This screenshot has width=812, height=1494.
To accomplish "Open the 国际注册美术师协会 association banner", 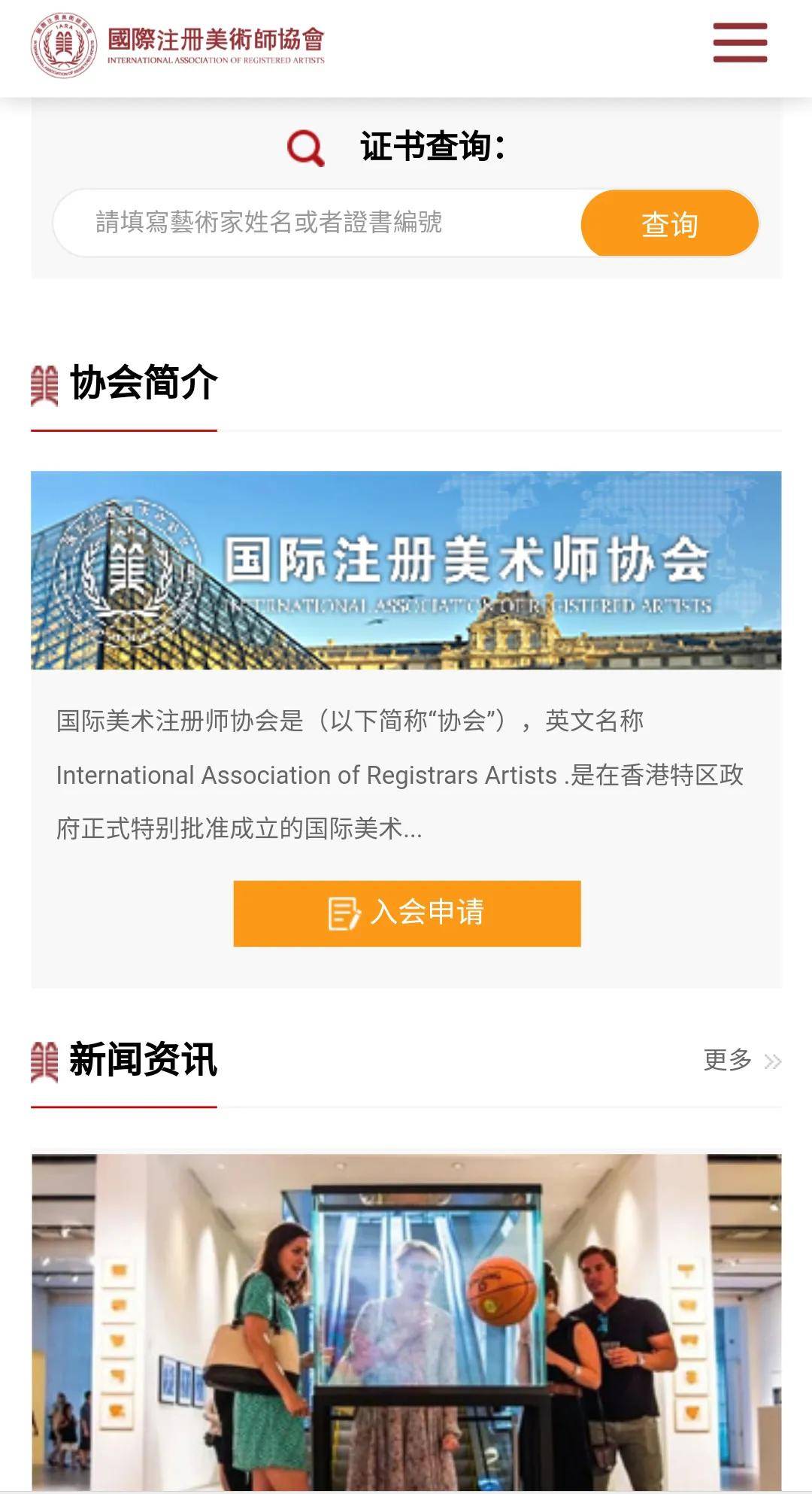I will [x=406, y=570].
